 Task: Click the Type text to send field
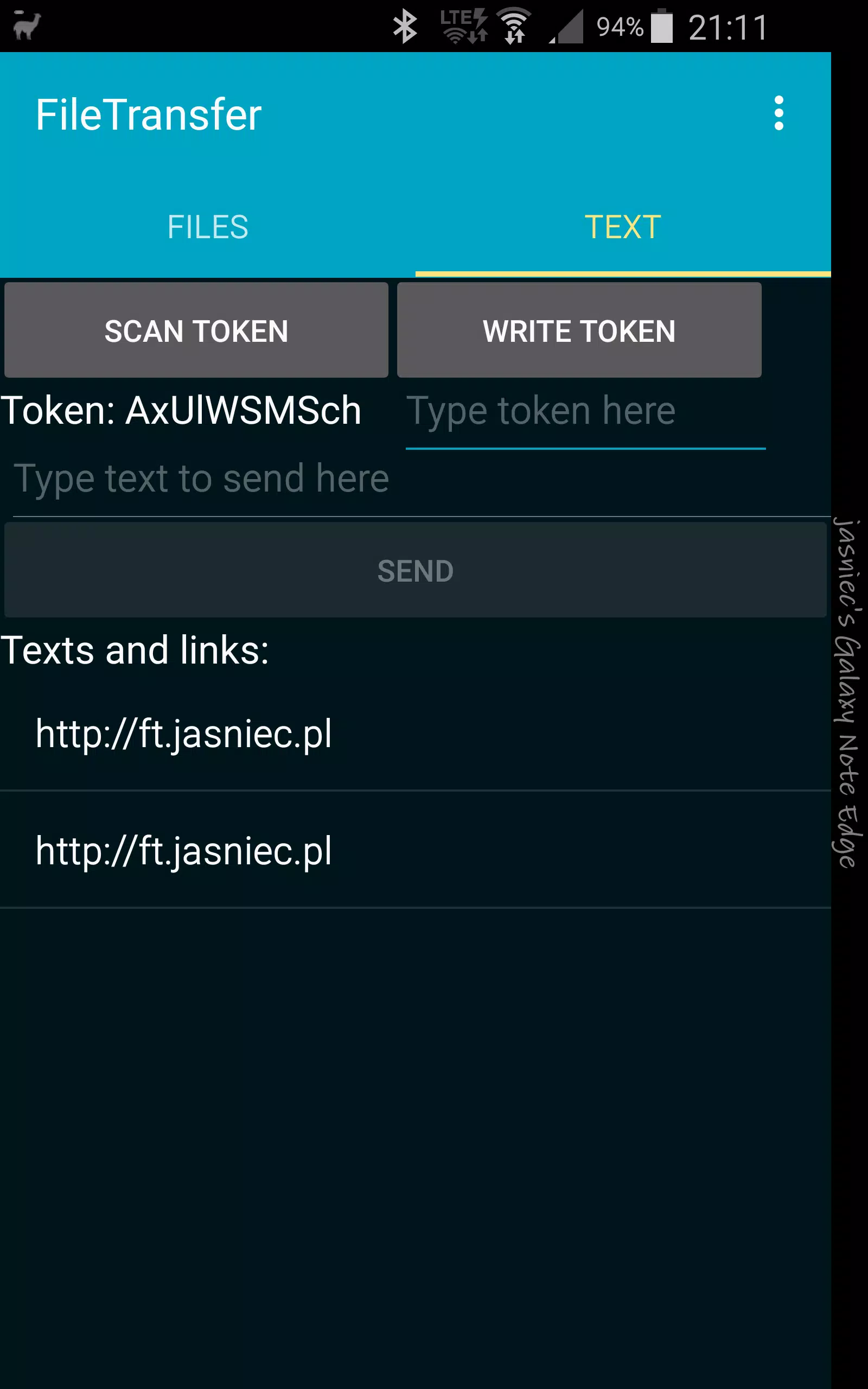[x=201, y=479]
